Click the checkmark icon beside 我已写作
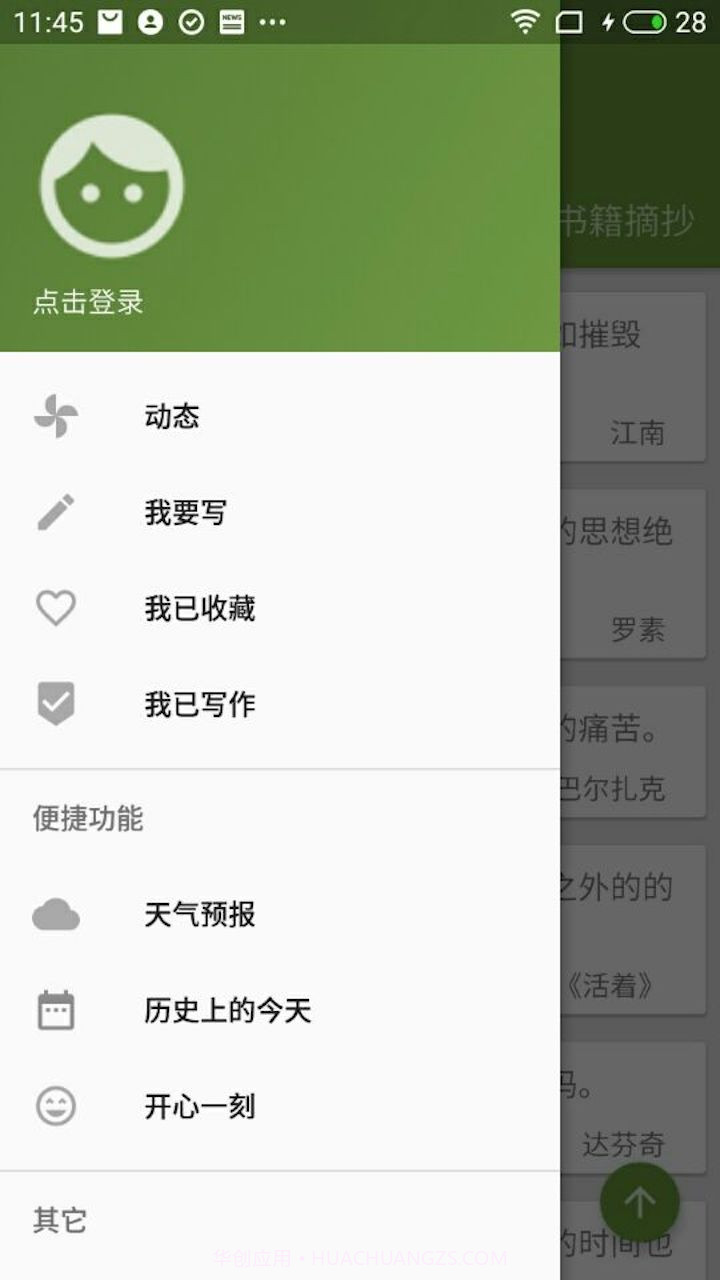Screen dimensions: 720x1280 [x=57, y=703]
